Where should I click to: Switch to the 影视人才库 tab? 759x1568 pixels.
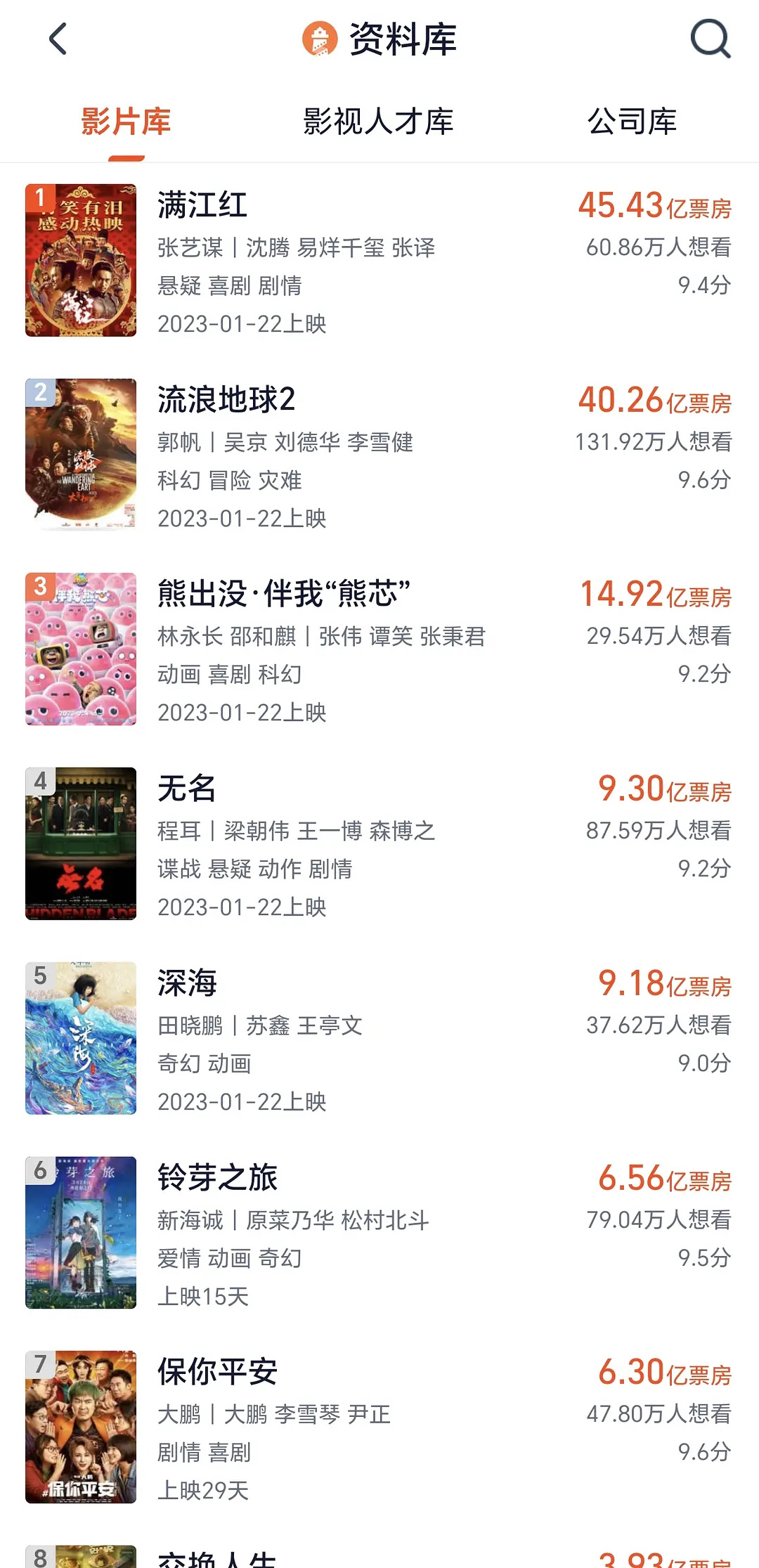(378, 122)
